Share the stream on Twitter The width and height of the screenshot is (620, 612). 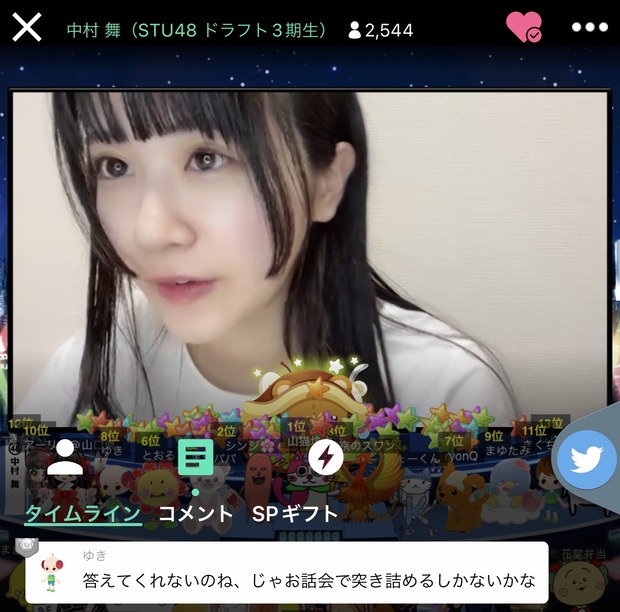tap(586, 459)
